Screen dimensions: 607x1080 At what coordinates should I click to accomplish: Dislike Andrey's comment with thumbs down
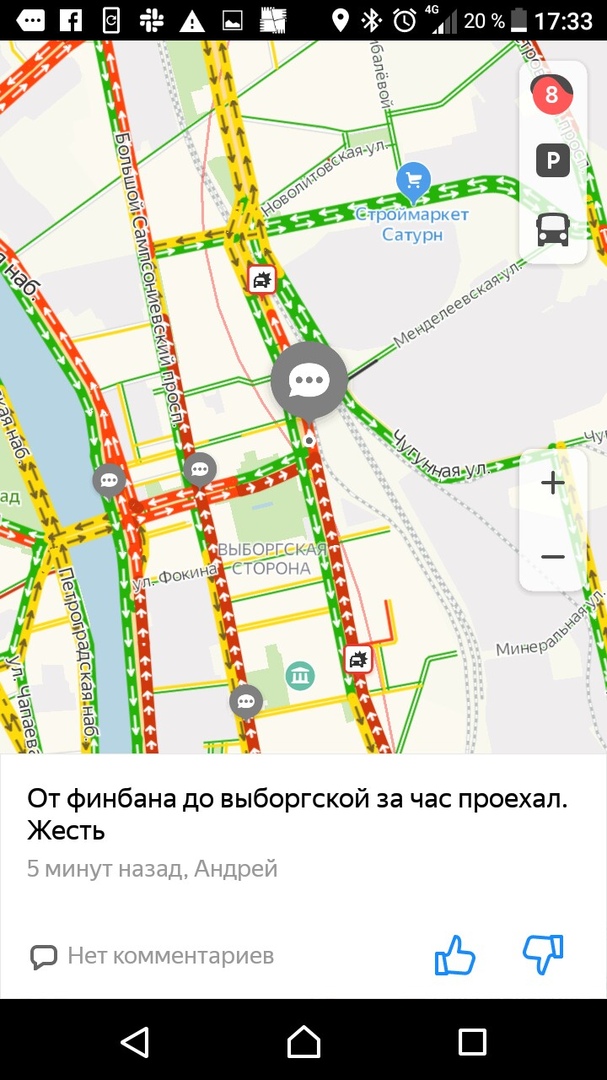click(x=543, y=955)
